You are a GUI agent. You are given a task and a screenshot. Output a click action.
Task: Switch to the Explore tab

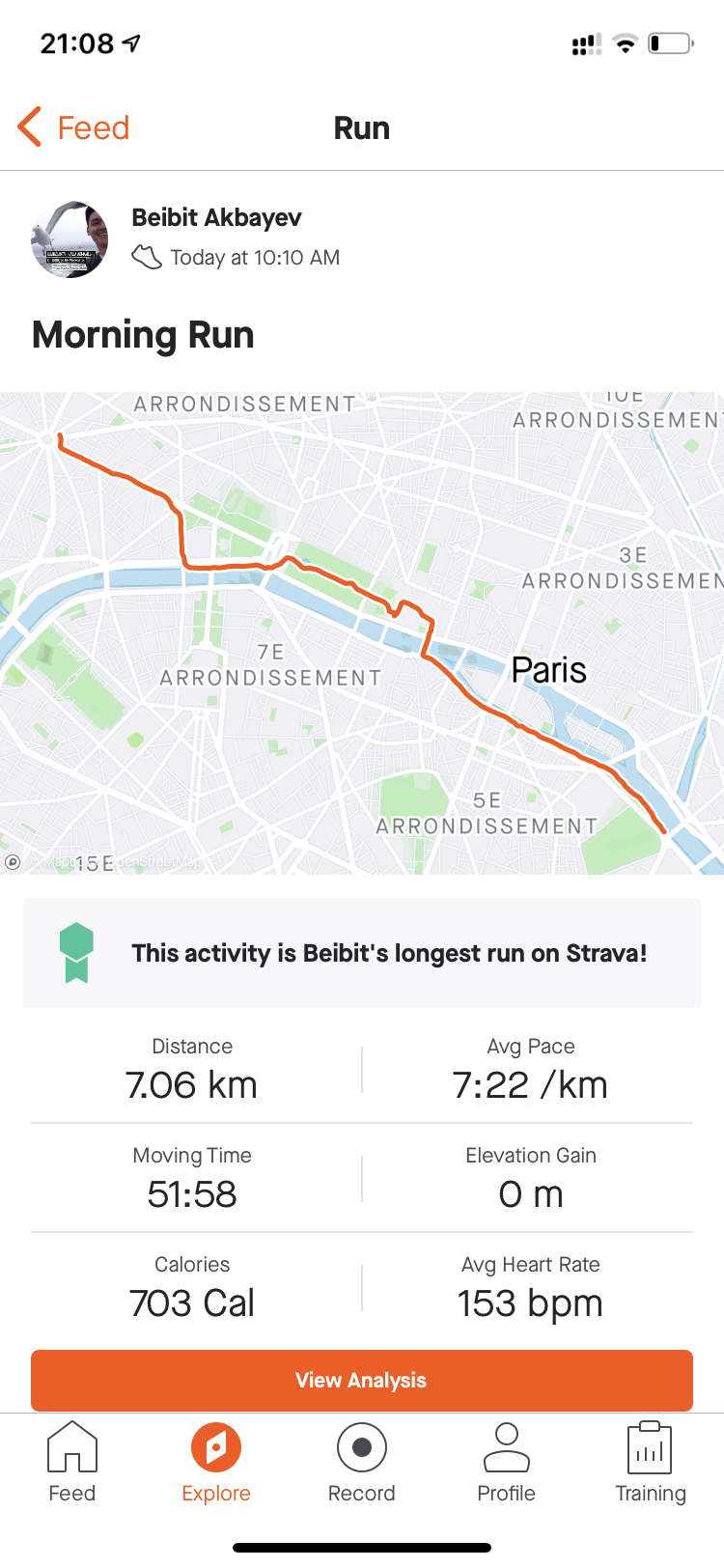[216, 1463]
